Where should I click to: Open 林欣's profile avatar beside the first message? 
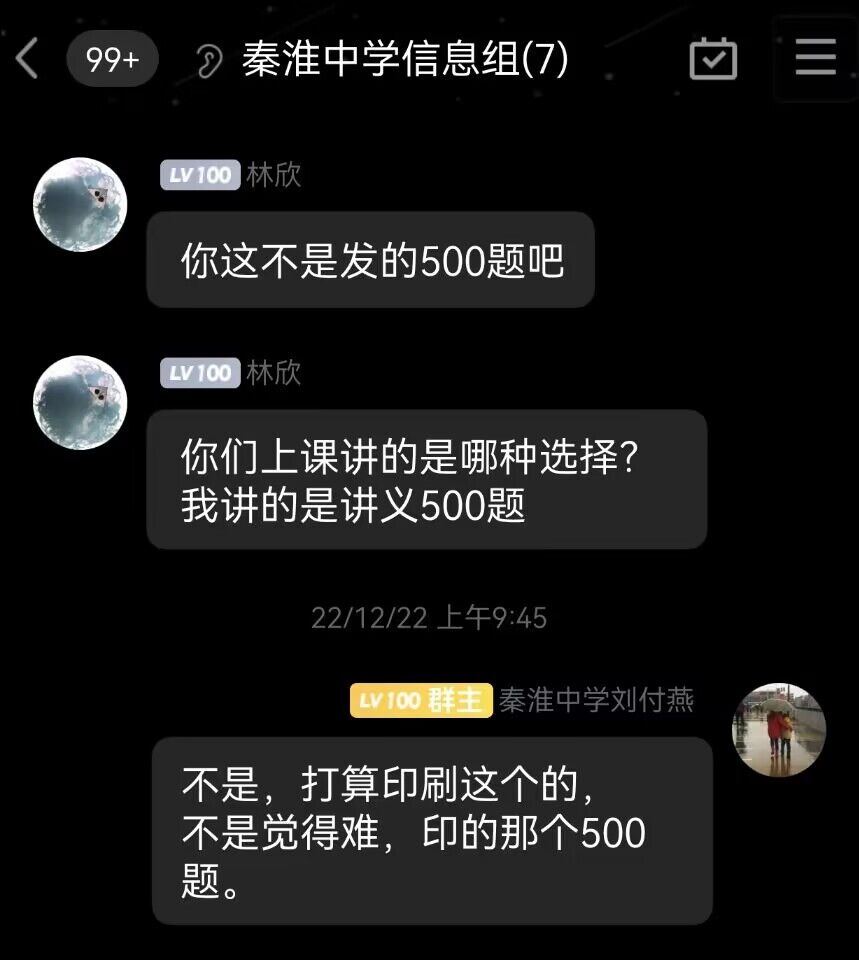pos(80,204)
